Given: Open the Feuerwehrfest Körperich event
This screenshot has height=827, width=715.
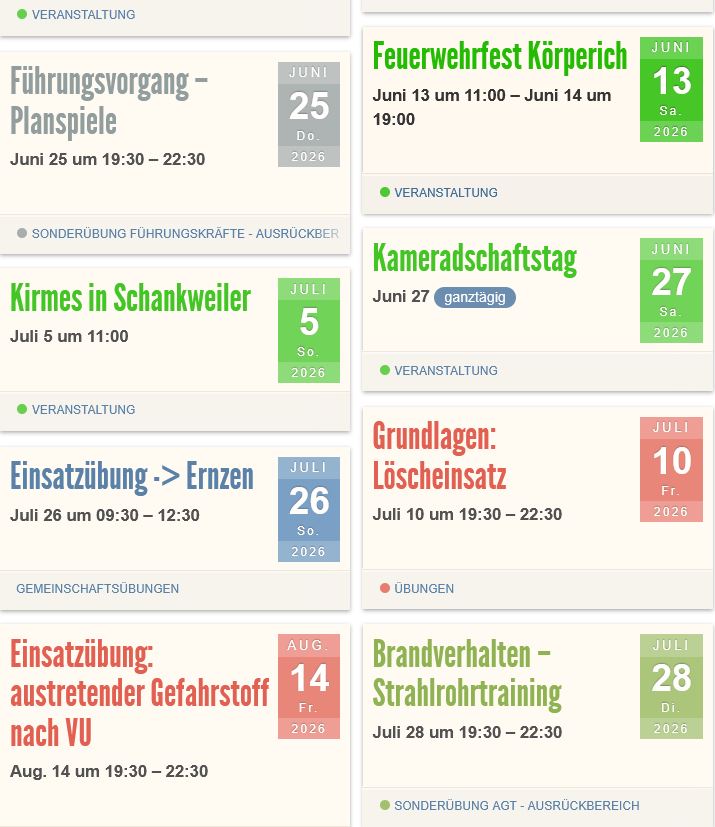Looking at the screenshot, I should pyautogui.click(x=499, y=56).
